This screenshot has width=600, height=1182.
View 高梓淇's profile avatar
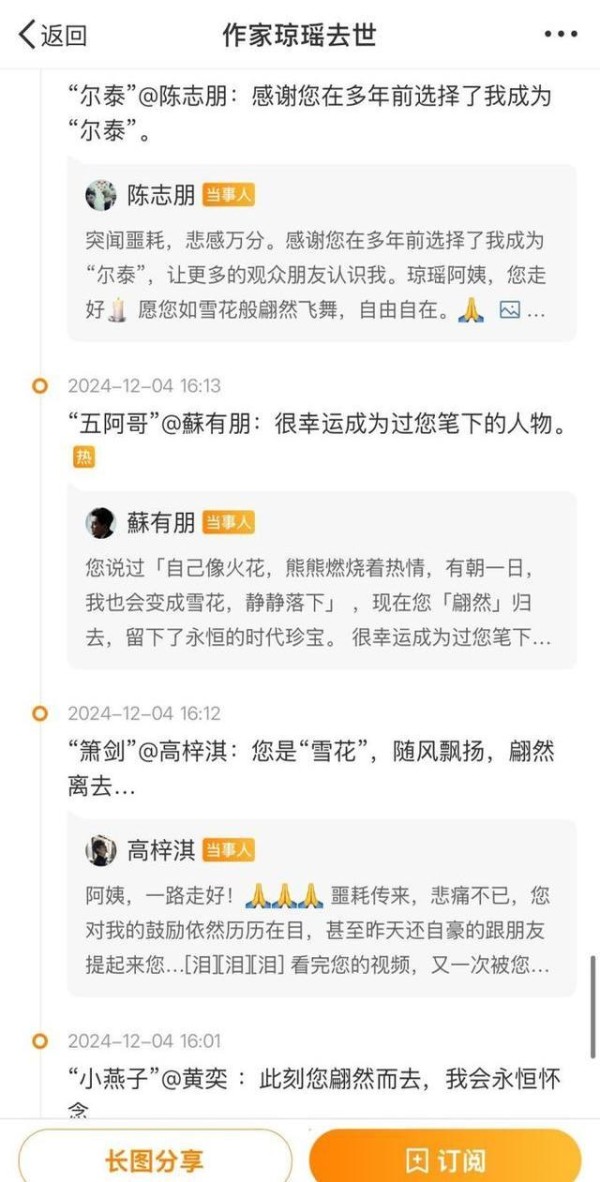coord(101,850)
